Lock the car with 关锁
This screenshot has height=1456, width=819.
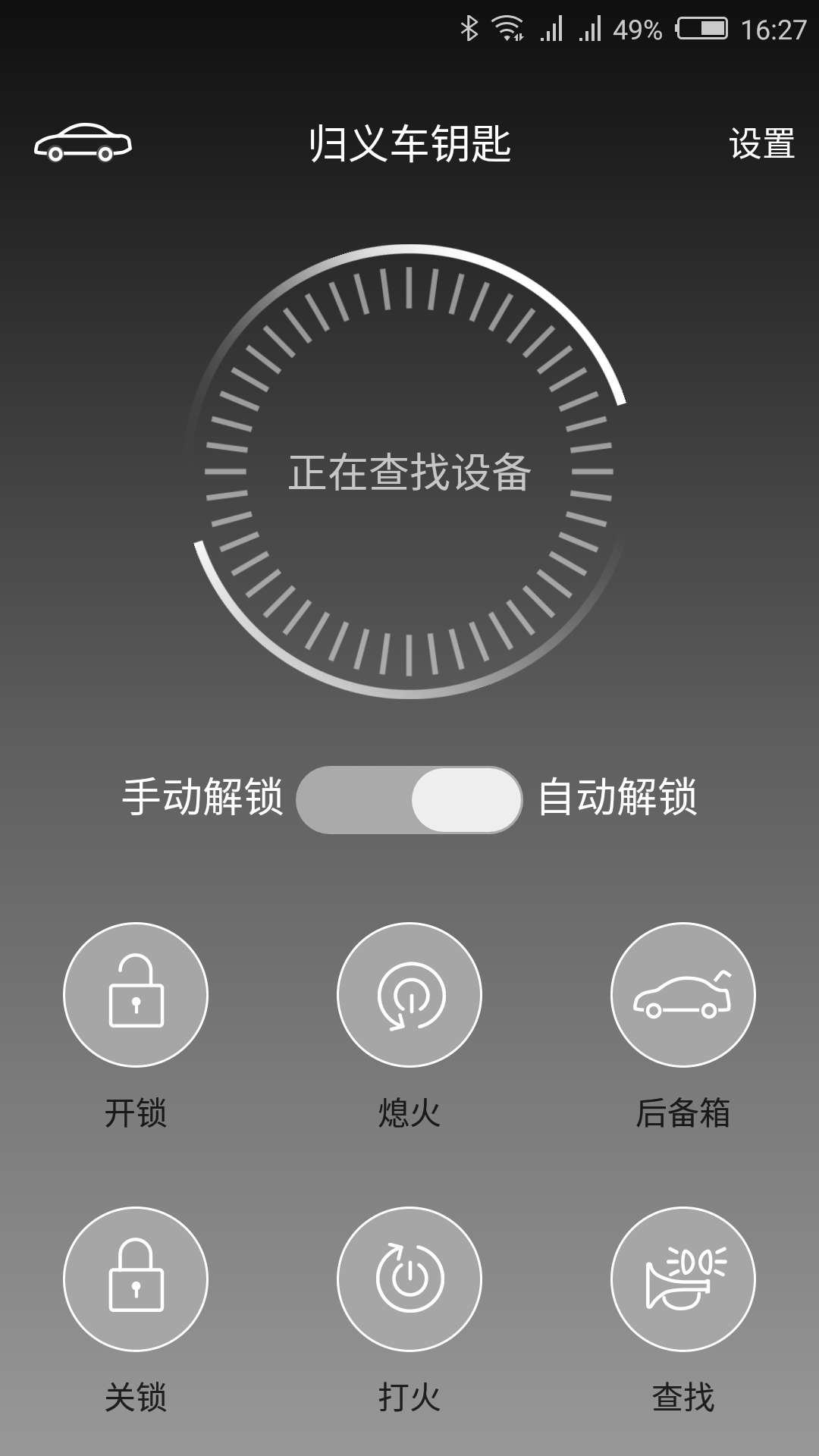(x=136, y=1279)
